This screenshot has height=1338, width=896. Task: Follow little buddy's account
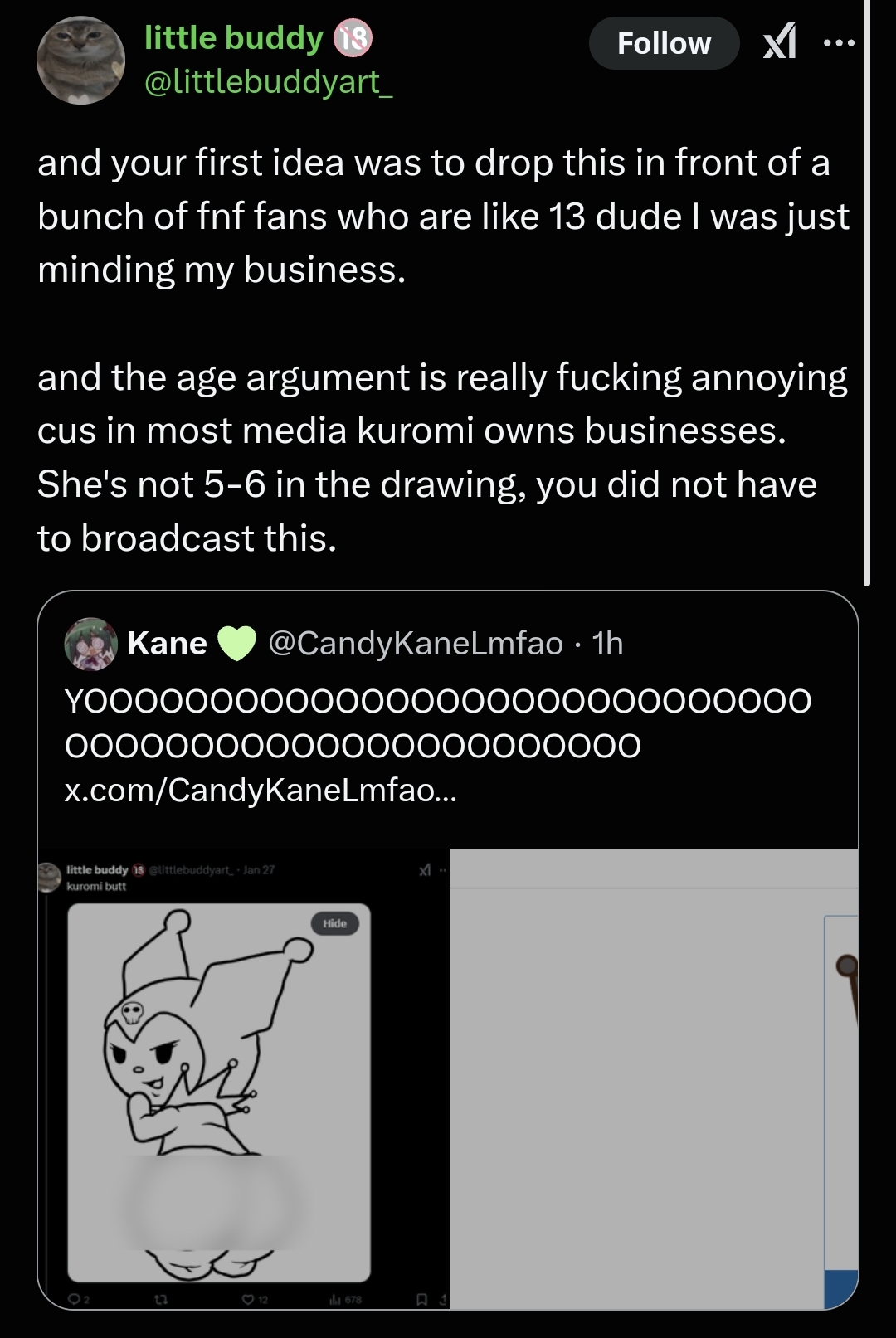click(x=663, y=43)
